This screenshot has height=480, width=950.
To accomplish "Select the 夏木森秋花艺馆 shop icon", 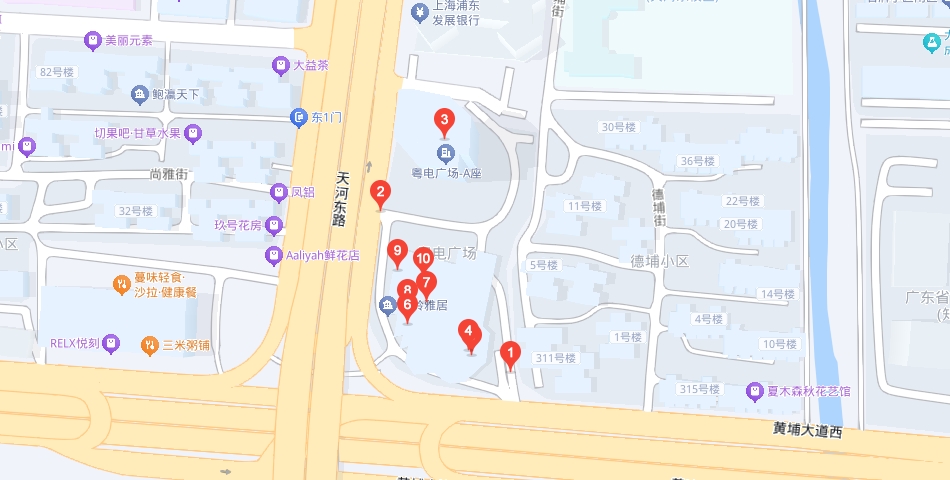I will [x=756, y=390].
